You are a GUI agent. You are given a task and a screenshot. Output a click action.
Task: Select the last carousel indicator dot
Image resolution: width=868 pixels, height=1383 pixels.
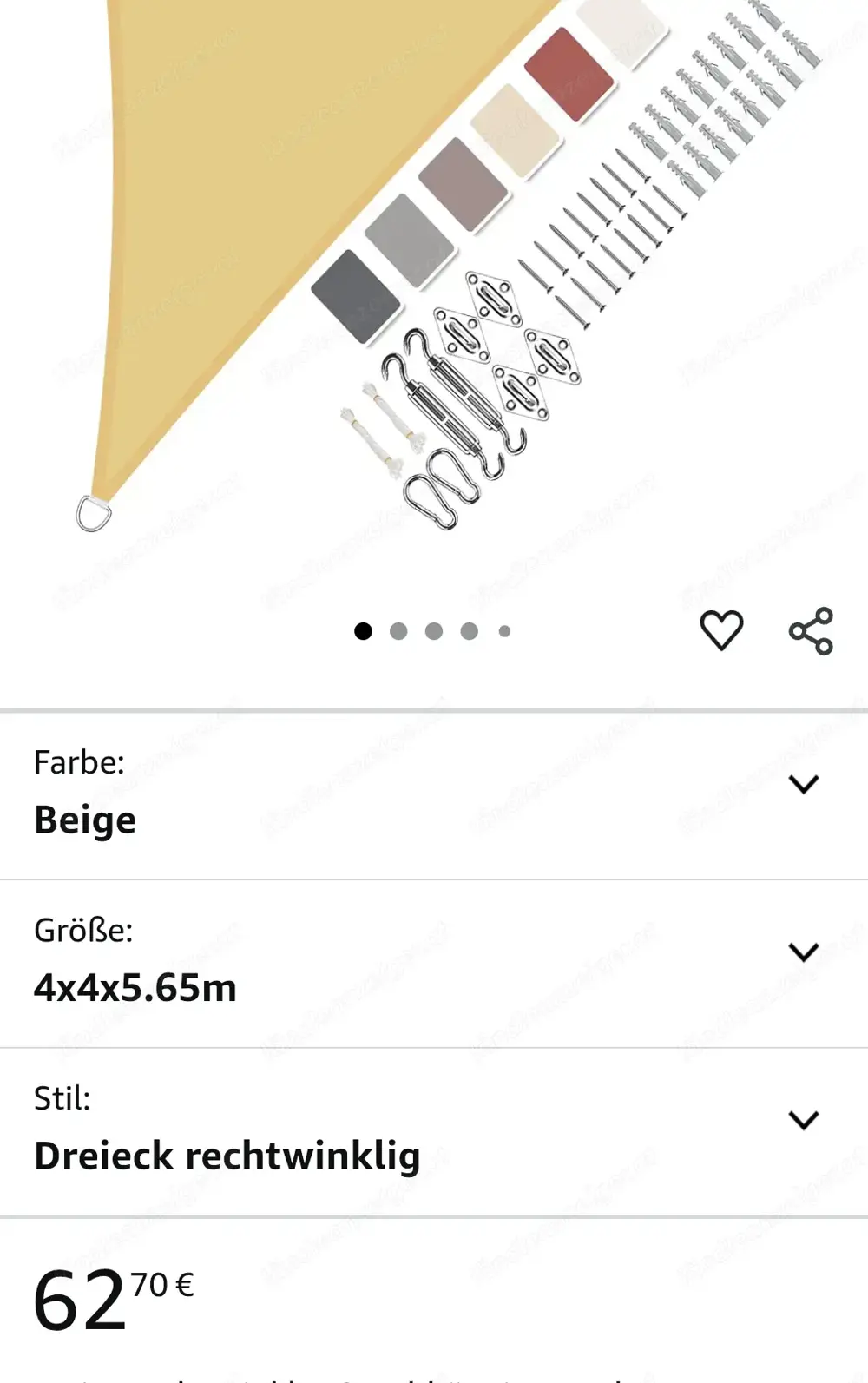(503, 631)
